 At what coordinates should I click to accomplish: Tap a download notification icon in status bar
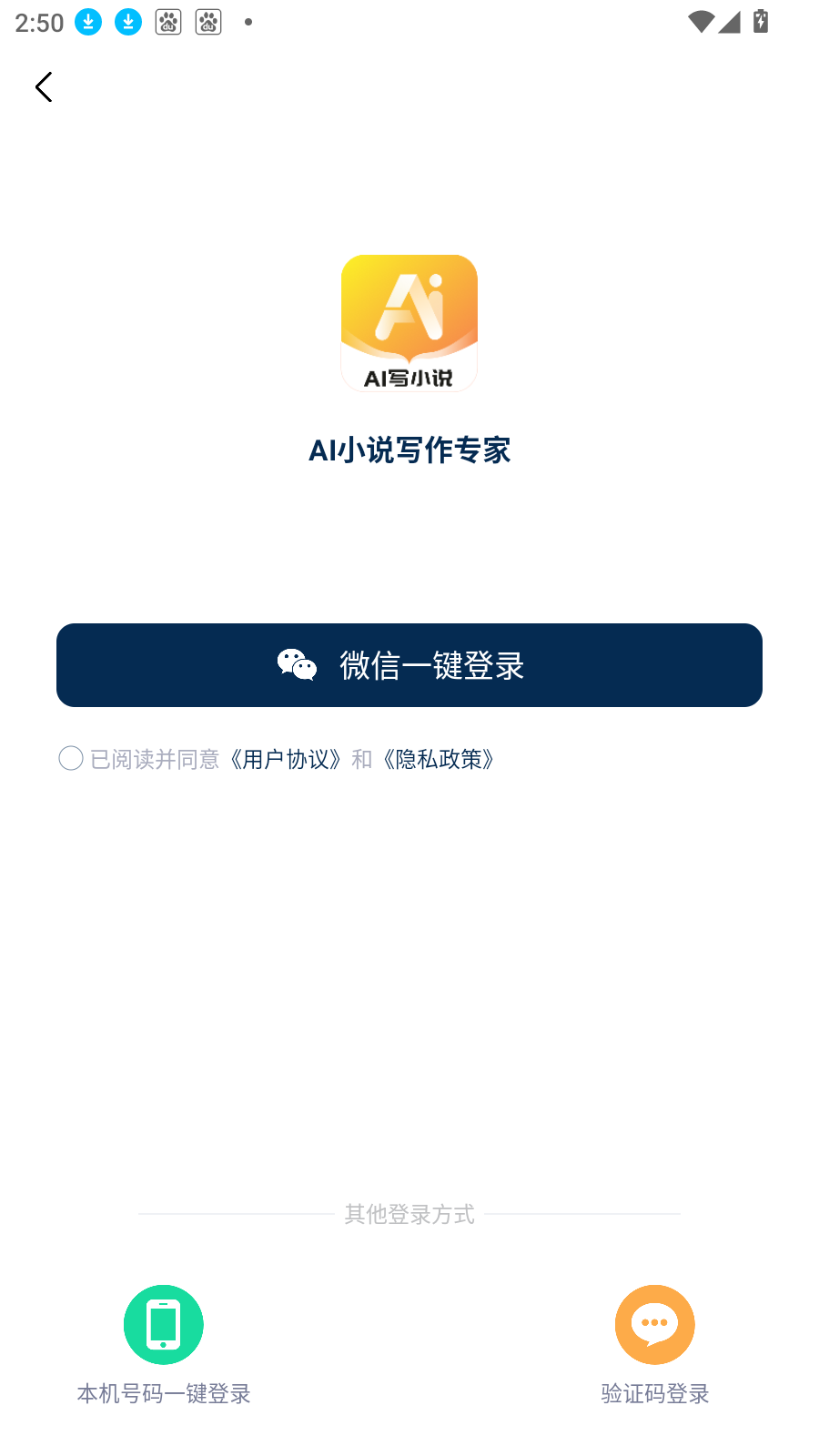[x=87, y=22]
